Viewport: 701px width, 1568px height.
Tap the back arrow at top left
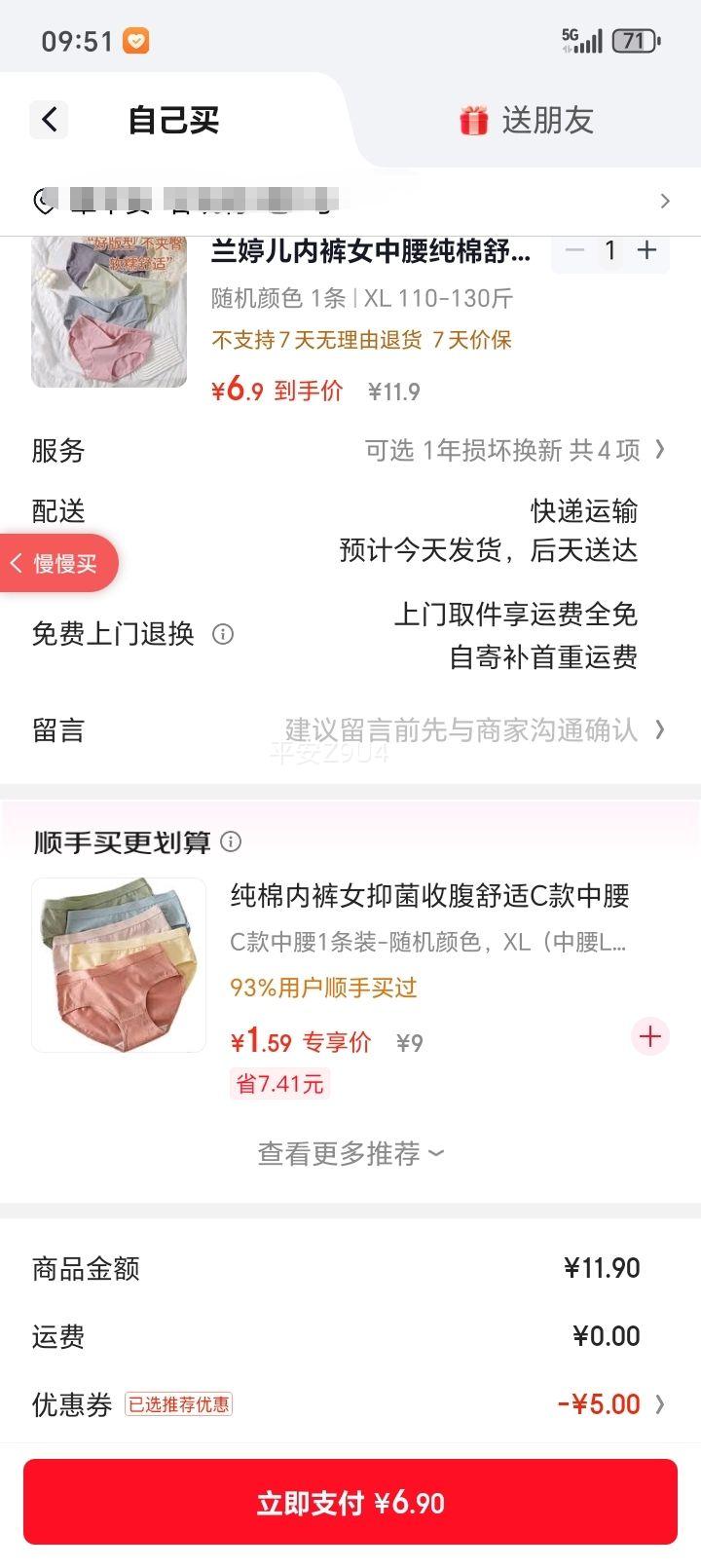(x=49, y=119)
